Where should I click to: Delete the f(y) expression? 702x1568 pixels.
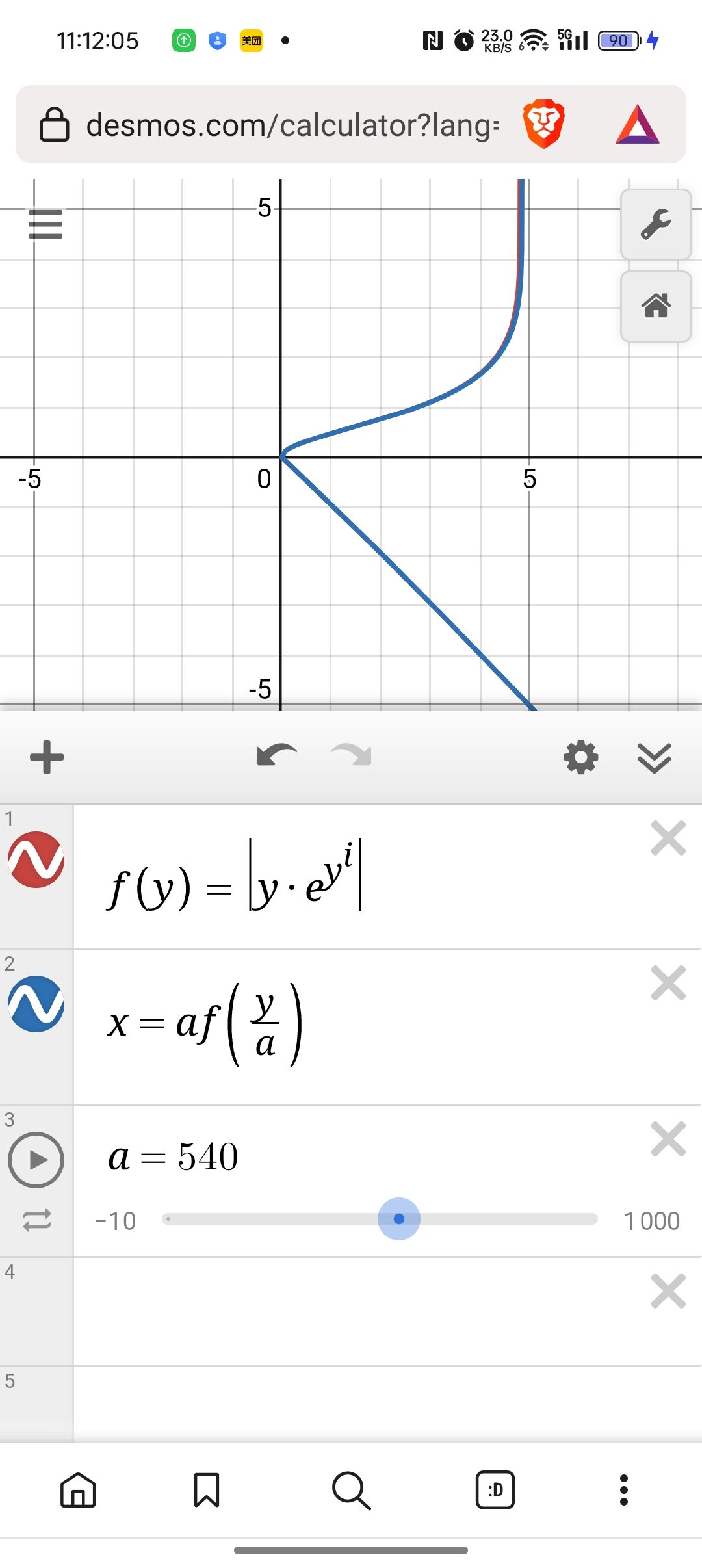(668, 839)
